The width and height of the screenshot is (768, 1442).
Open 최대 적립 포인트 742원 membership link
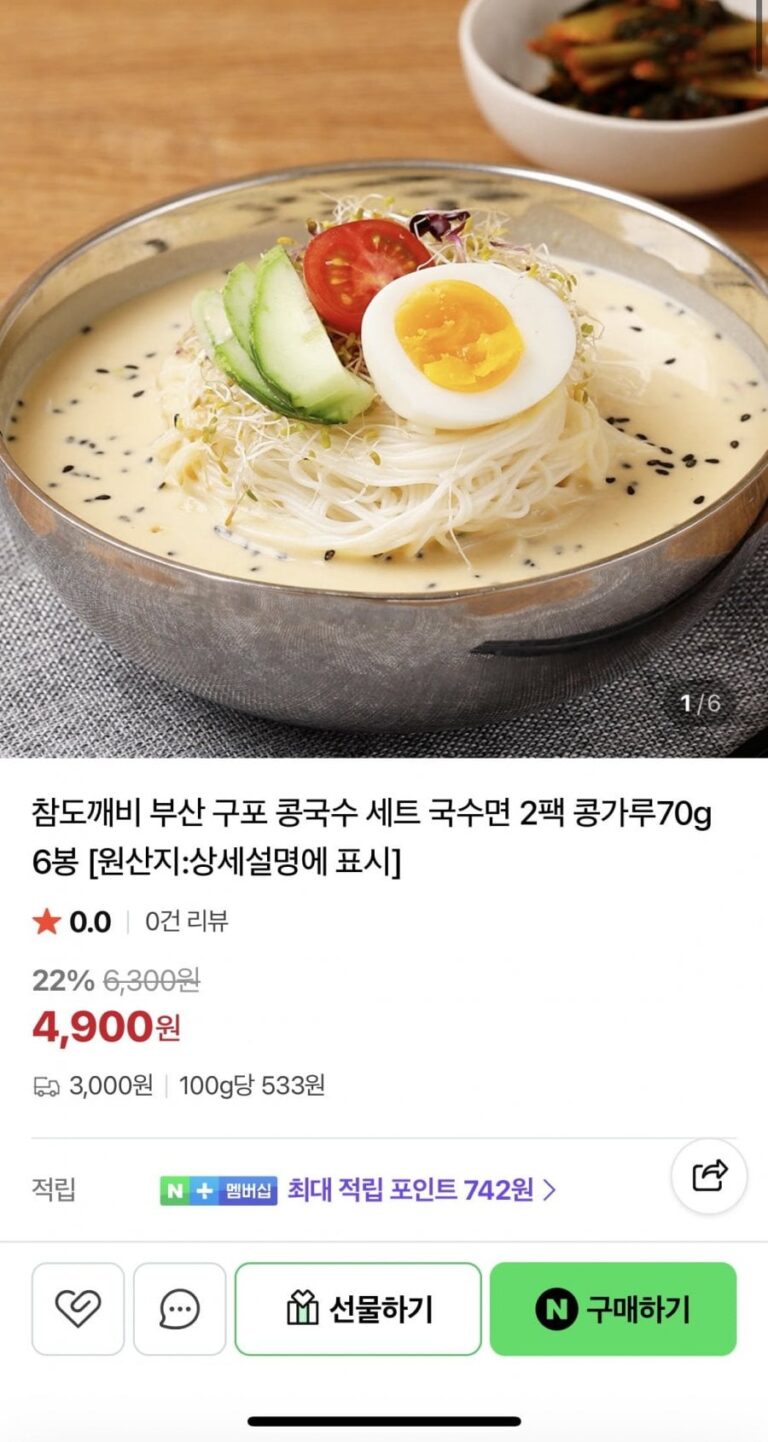point(420,1190)
